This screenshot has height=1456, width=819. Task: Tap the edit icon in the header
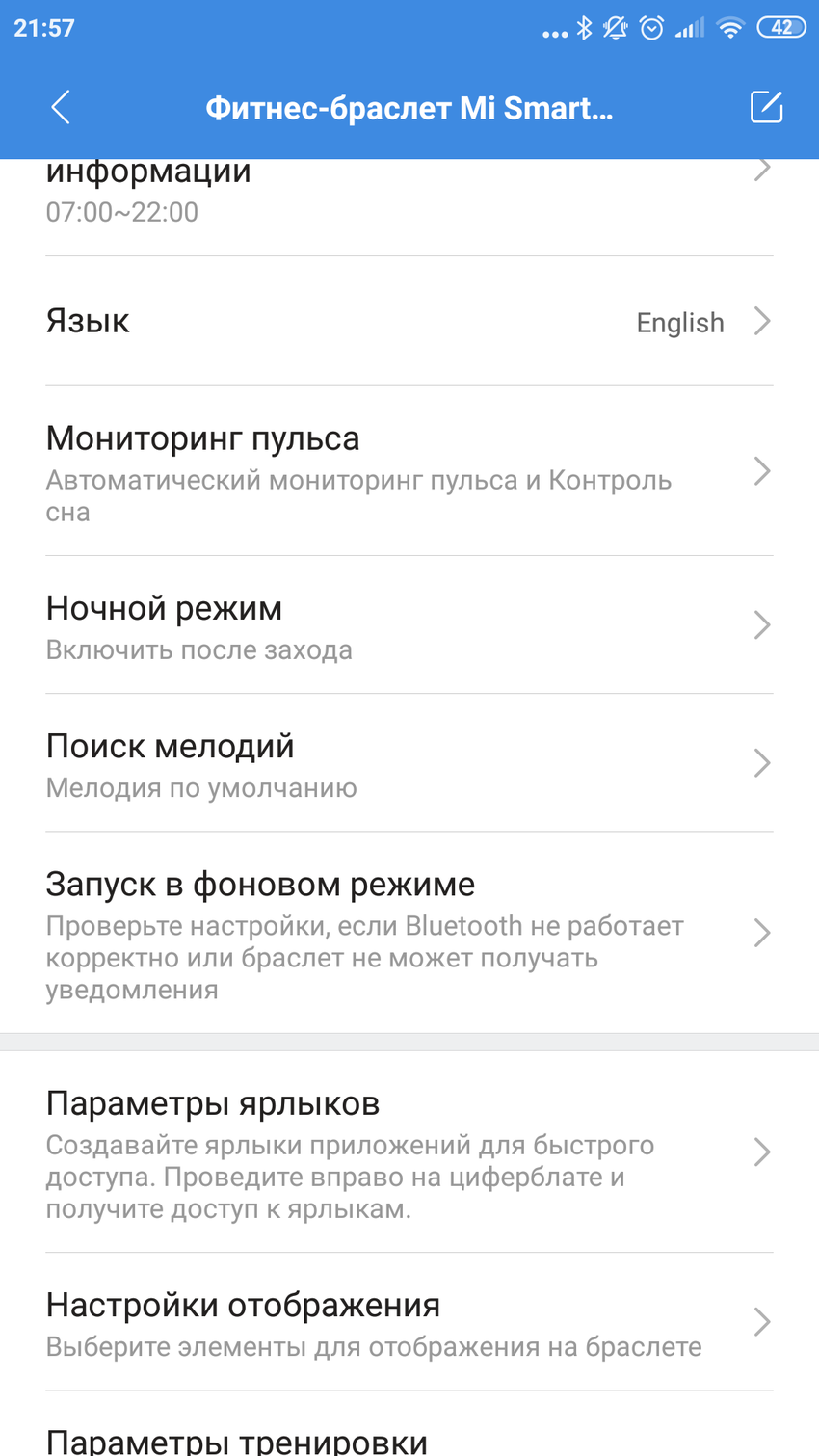click(766, 107)
